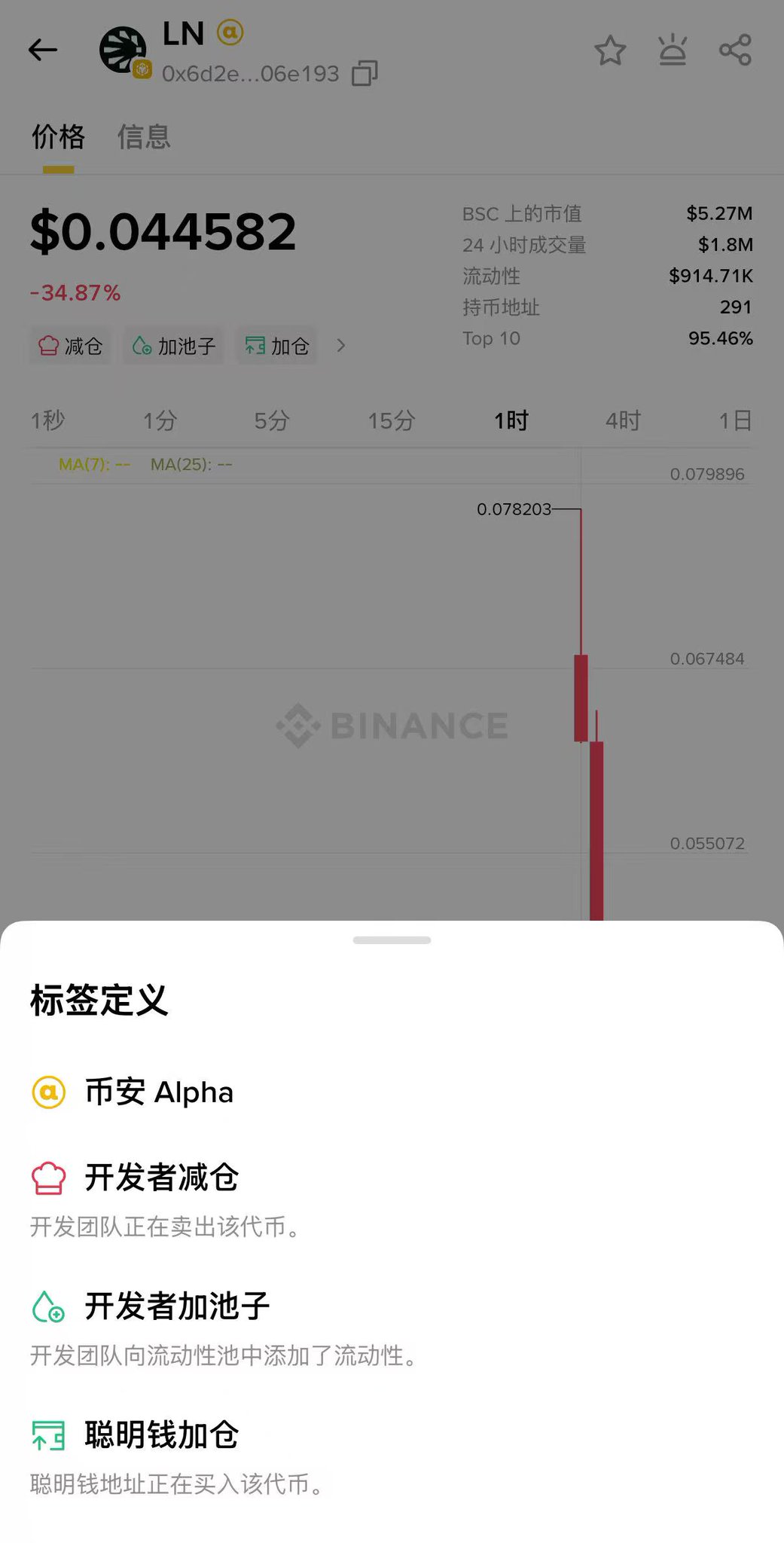Tap the 加仓 tag chip
Viewport: 784px width, 1543px height.
(277, 346)
